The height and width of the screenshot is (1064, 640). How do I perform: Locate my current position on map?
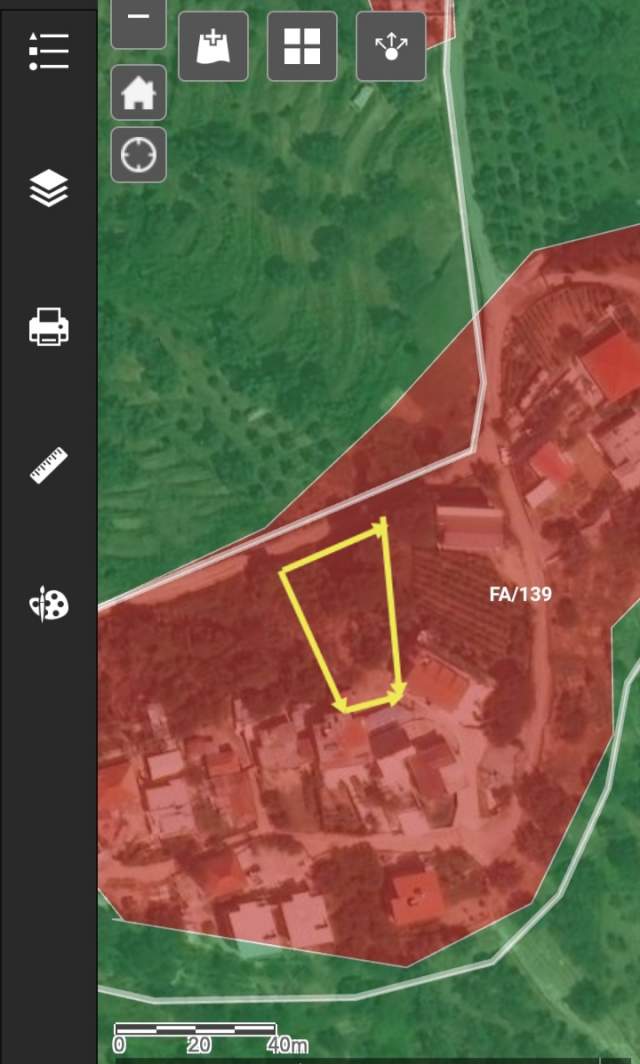click(138, 155)
